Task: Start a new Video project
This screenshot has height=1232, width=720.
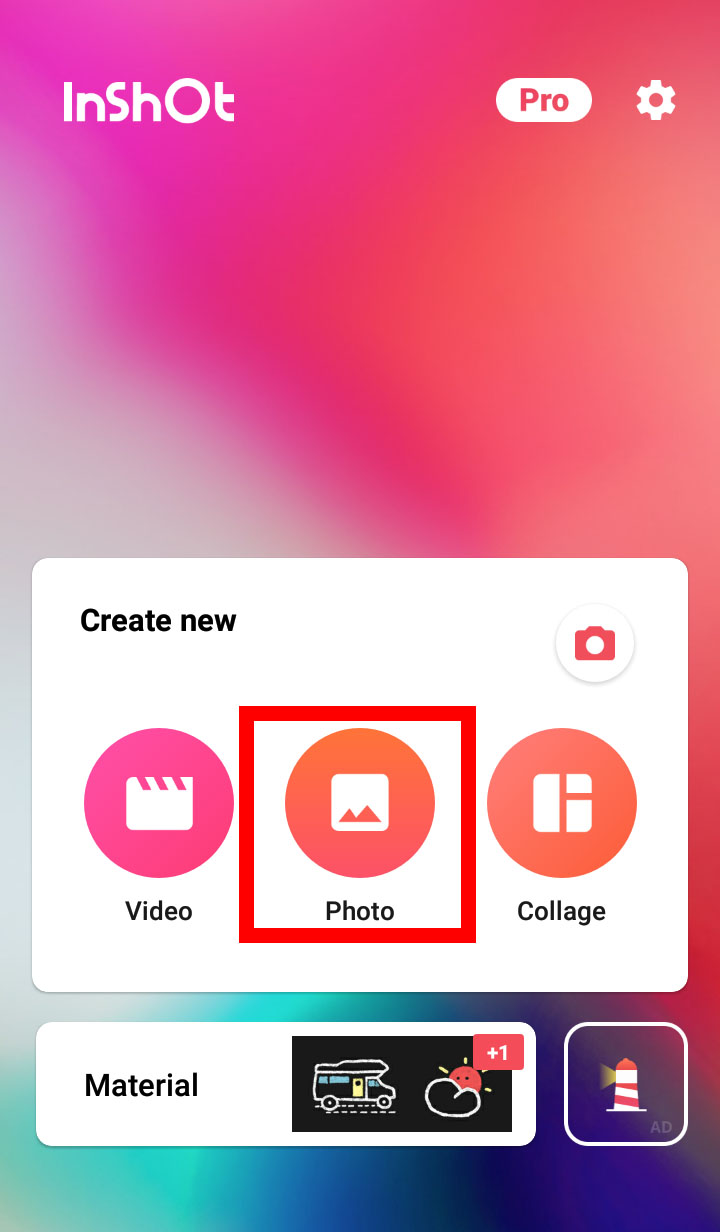Action: [x=159, y=804]
